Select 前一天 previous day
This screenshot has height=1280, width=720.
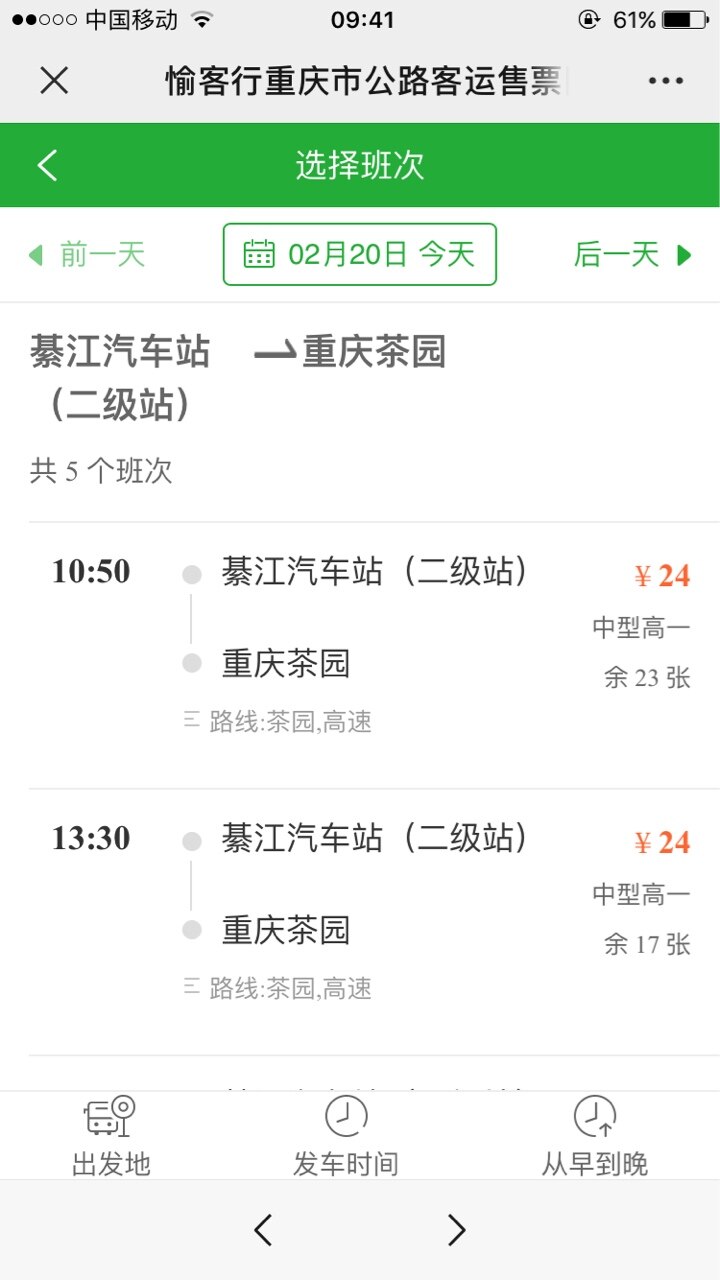pos(87,255)
